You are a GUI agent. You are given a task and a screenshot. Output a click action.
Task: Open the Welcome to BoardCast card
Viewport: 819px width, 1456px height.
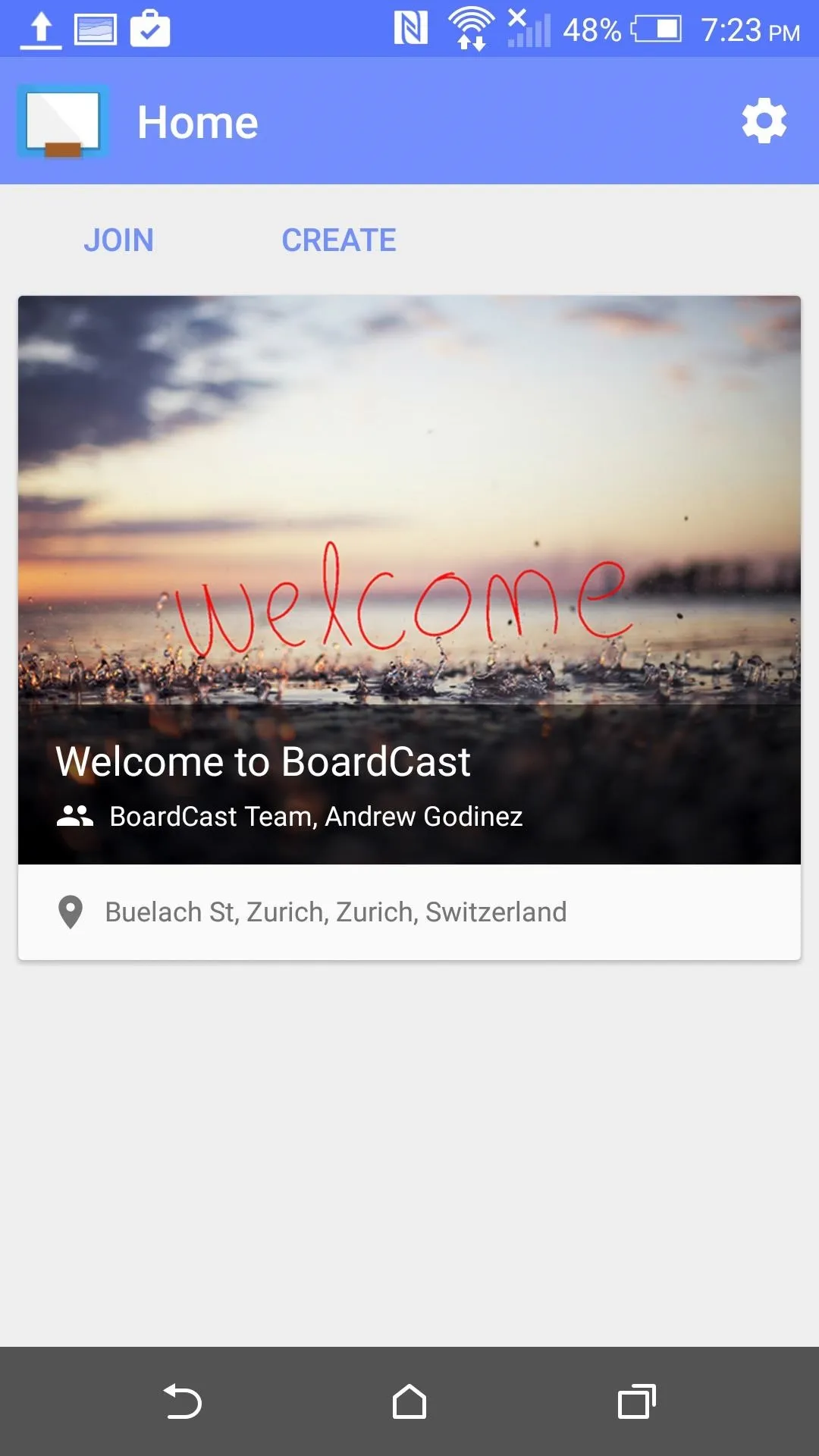[409, 628]
